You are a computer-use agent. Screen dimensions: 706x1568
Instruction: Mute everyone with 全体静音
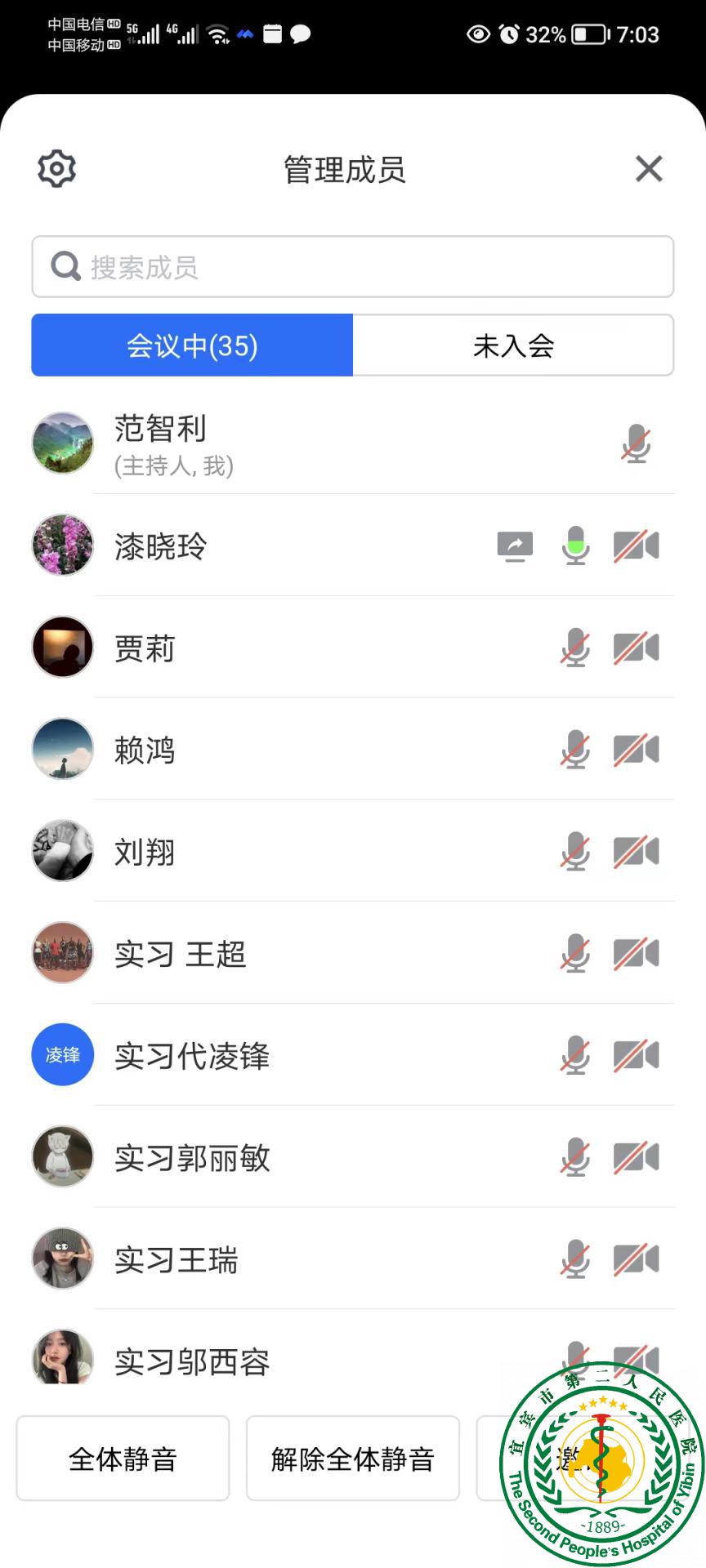[123, 1459]
